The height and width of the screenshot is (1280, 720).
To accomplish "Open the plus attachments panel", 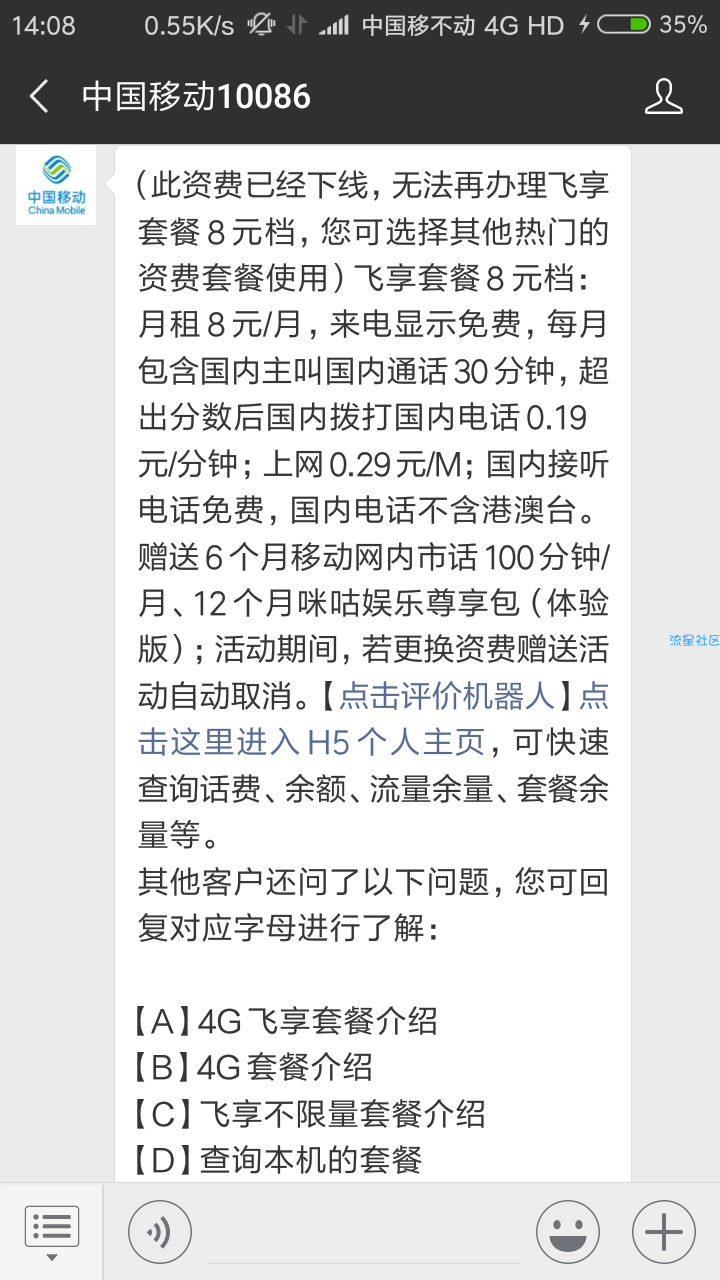I will coord(664,1231).
